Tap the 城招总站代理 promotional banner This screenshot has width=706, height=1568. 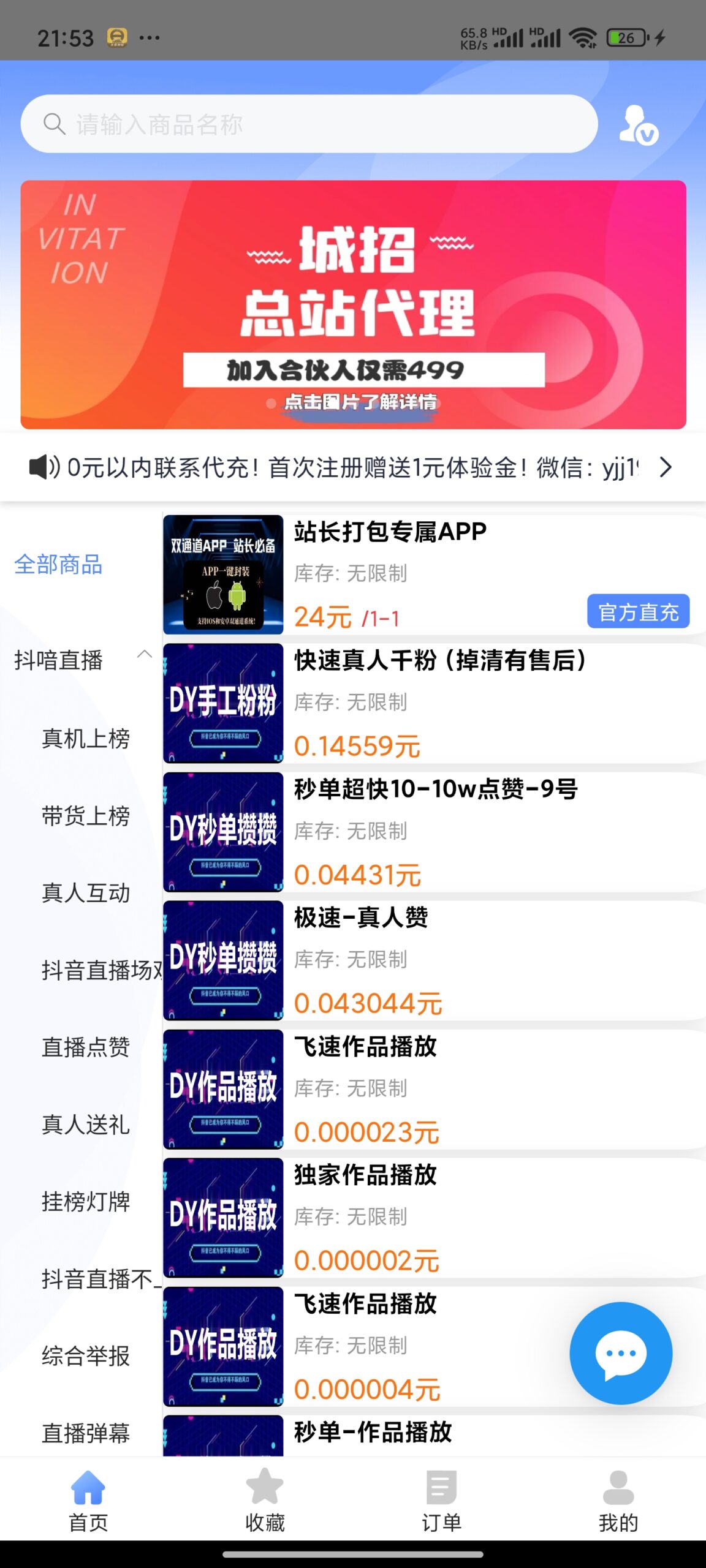[353, 304]
